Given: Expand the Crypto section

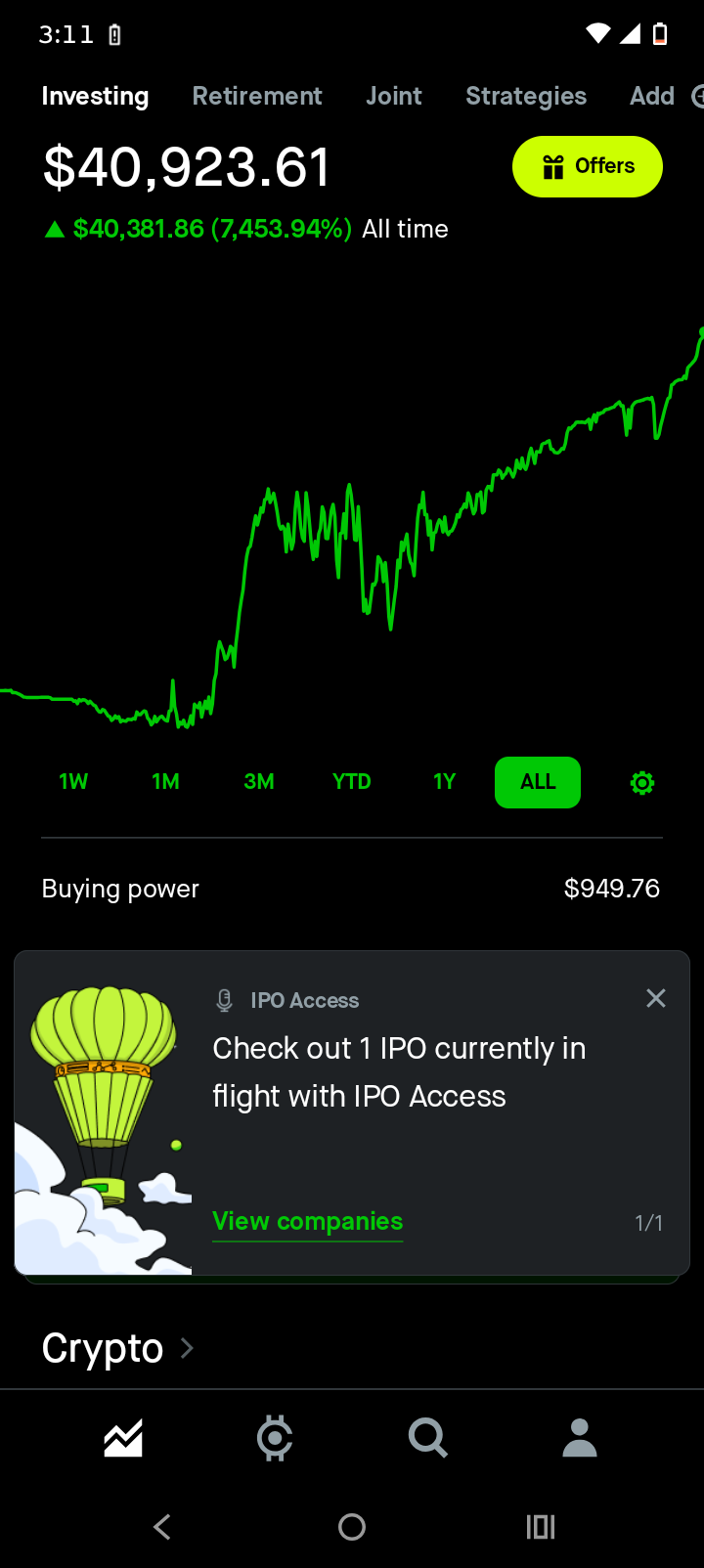Looking at the screenshot, I should tap(117, 1348).
